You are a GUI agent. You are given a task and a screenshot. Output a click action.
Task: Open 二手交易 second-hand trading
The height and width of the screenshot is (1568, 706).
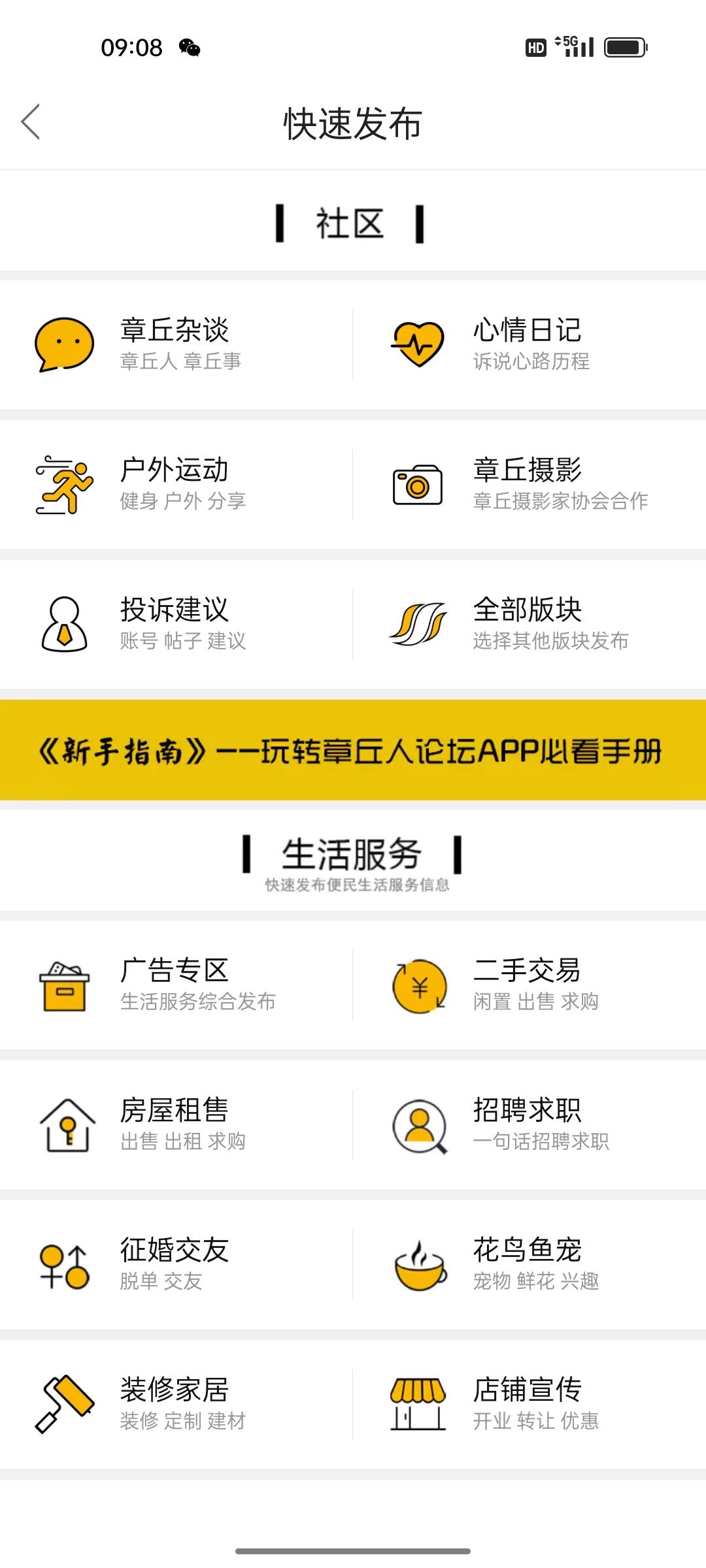point(529,985)
